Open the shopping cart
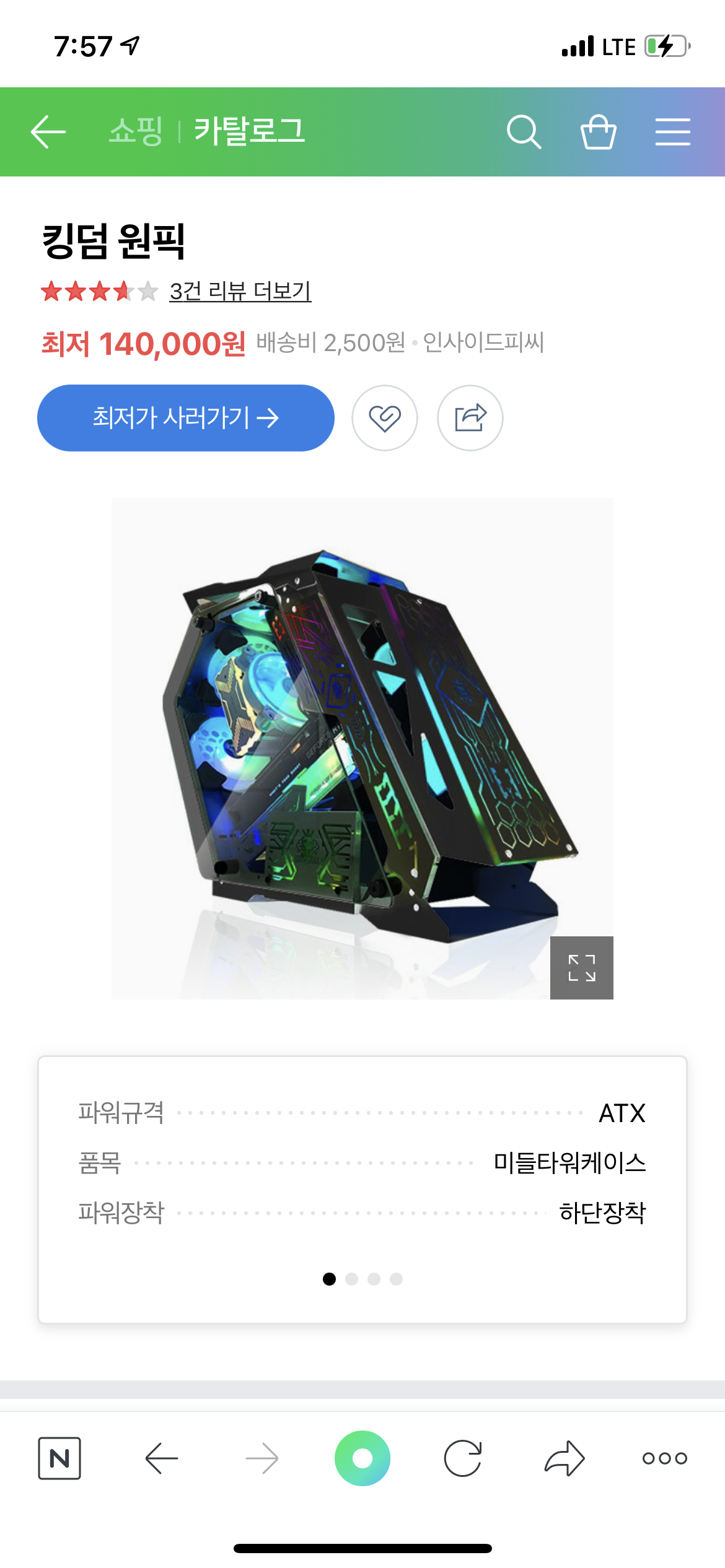The height and width of the screenshot is (1568, 725). 598,132
